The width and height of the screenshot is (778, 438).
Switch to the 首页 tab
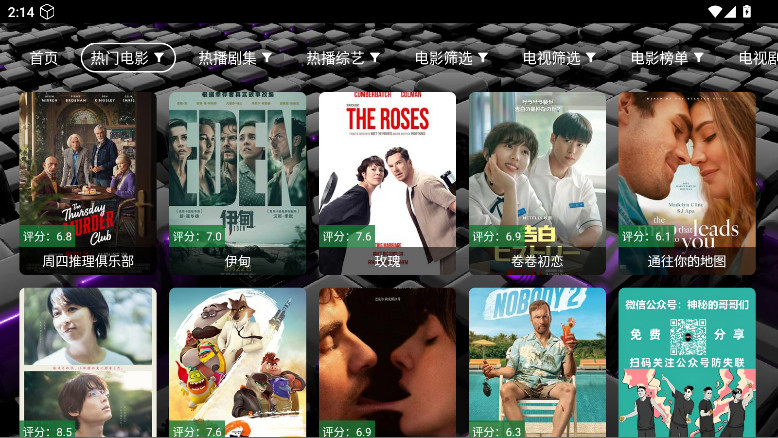tap(44, 58)
